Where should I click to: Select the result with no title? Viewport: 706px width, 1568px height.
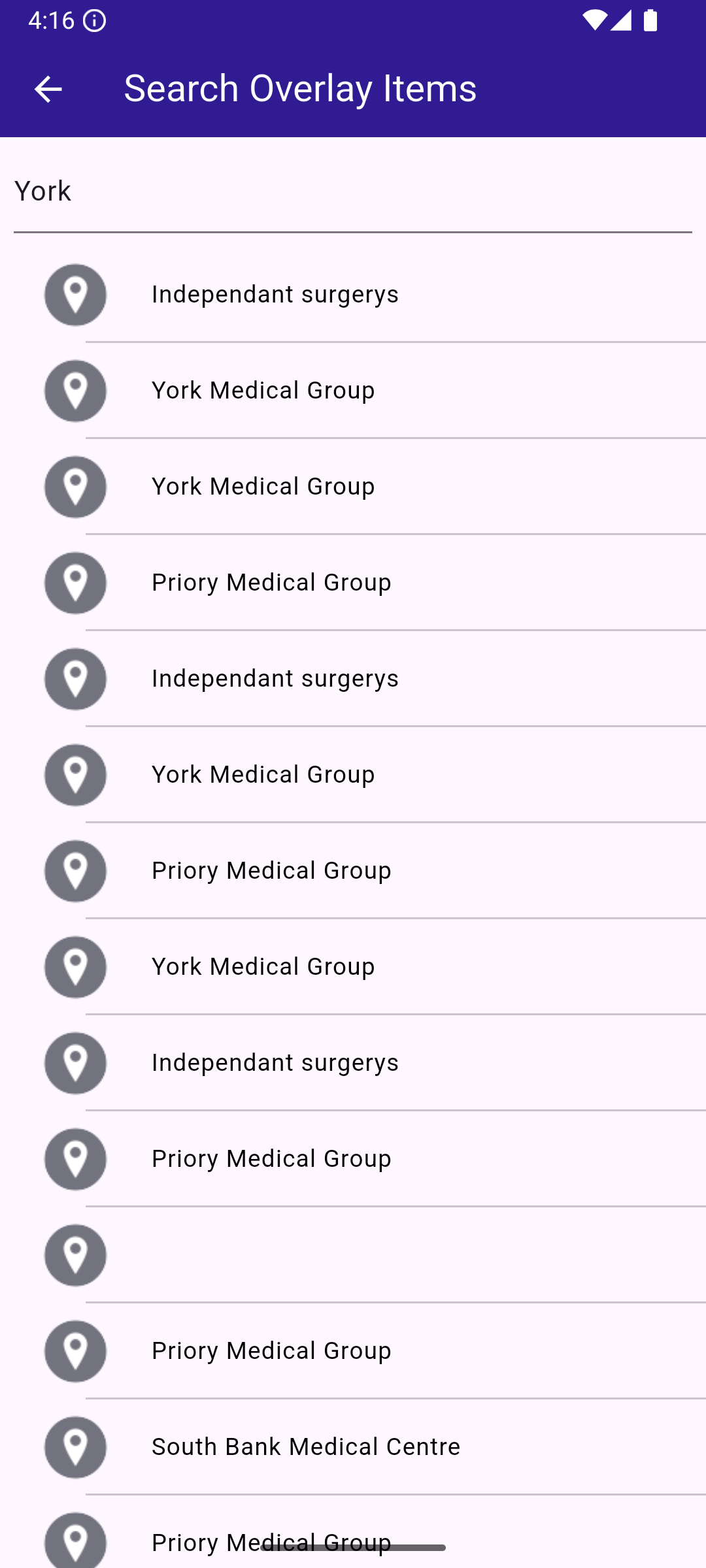point(353,1254)
